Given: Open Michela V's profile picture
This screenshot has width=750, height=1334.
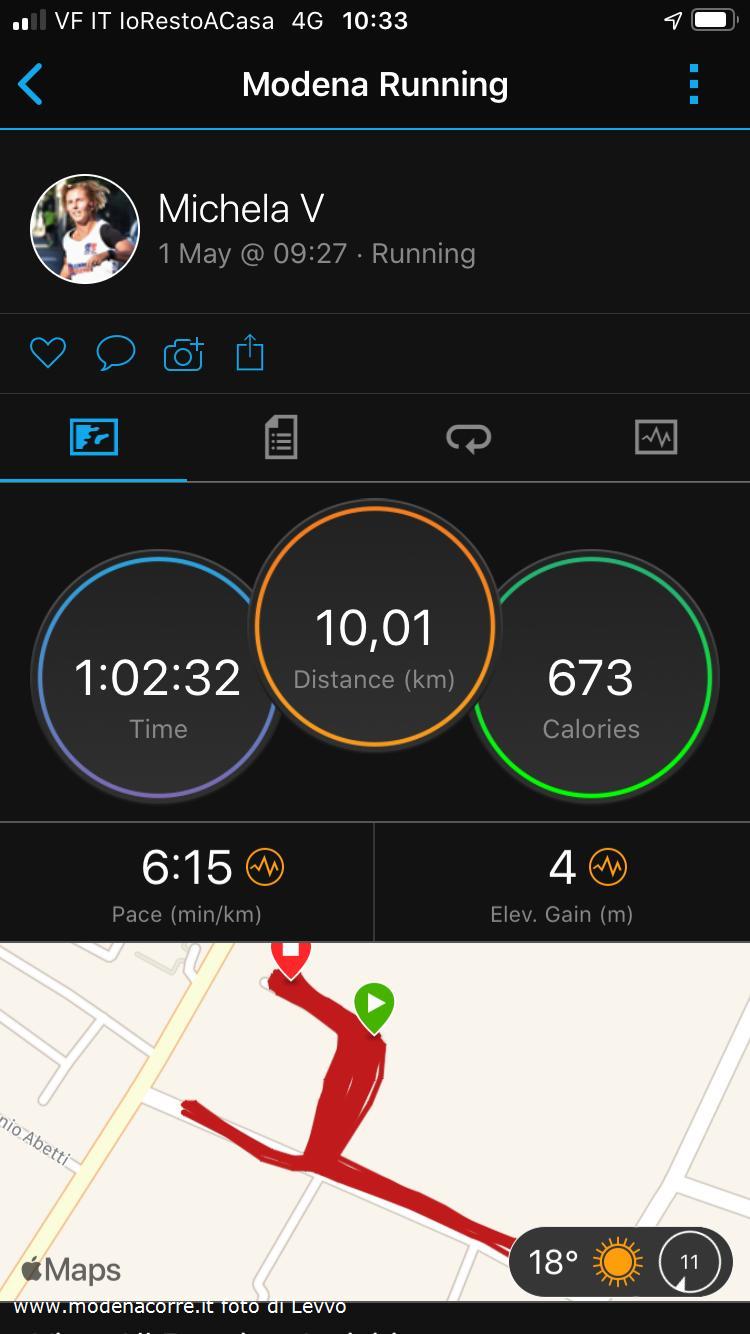Looking at the screenshot, I should pos(85,229).
